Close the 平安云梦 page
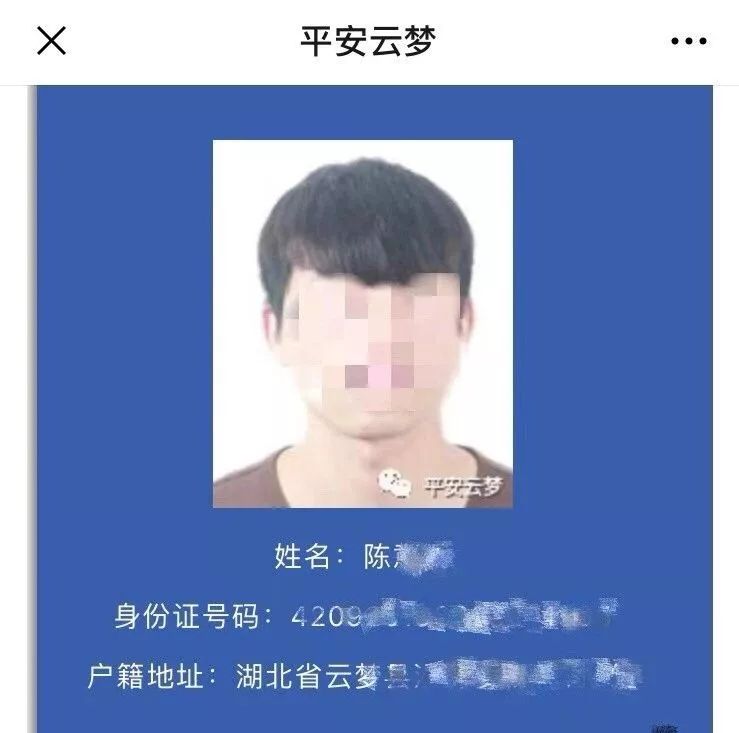 51,41
